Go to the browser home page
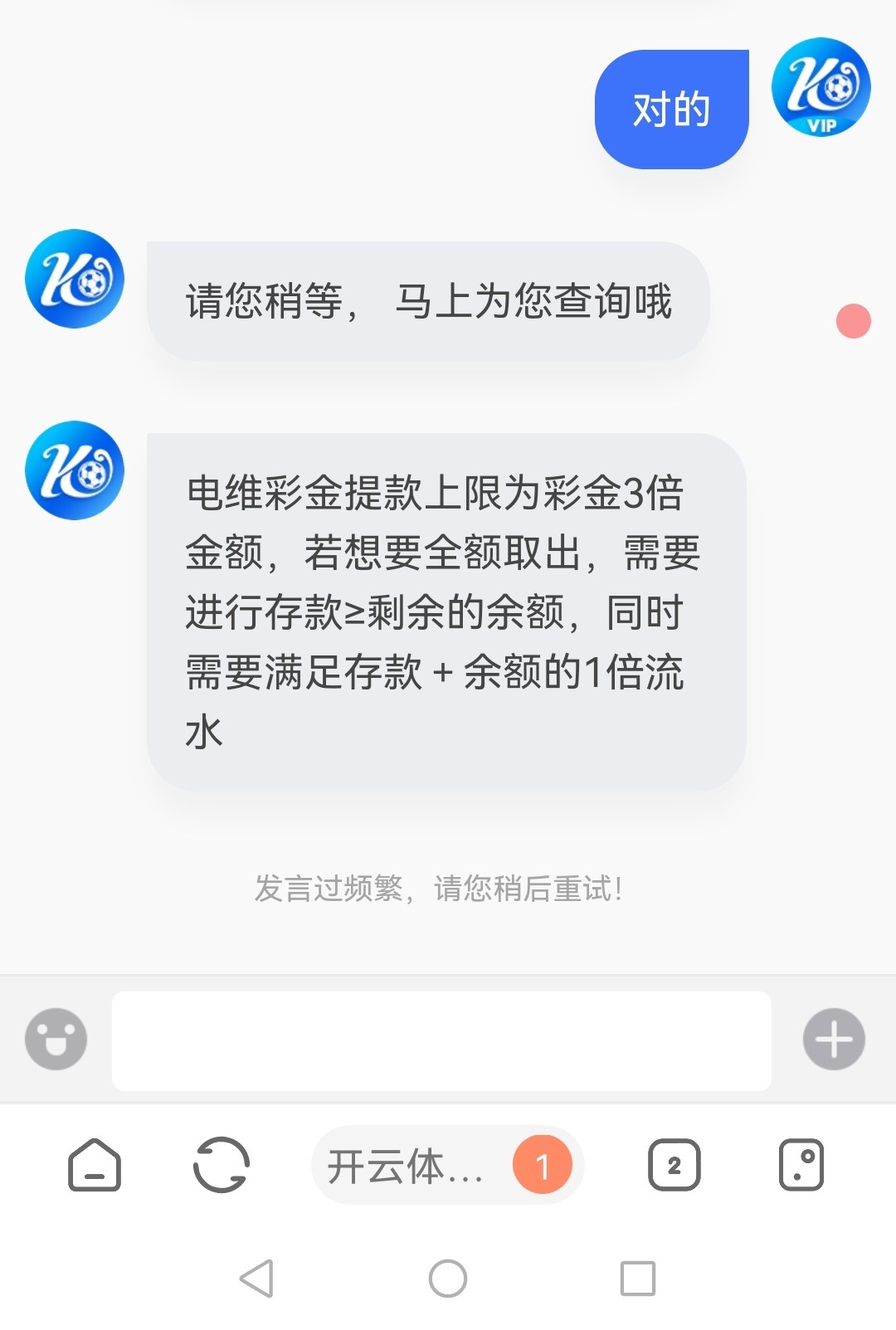Viewport: 896px width, 1330px height. click(x=94, y=1165)
